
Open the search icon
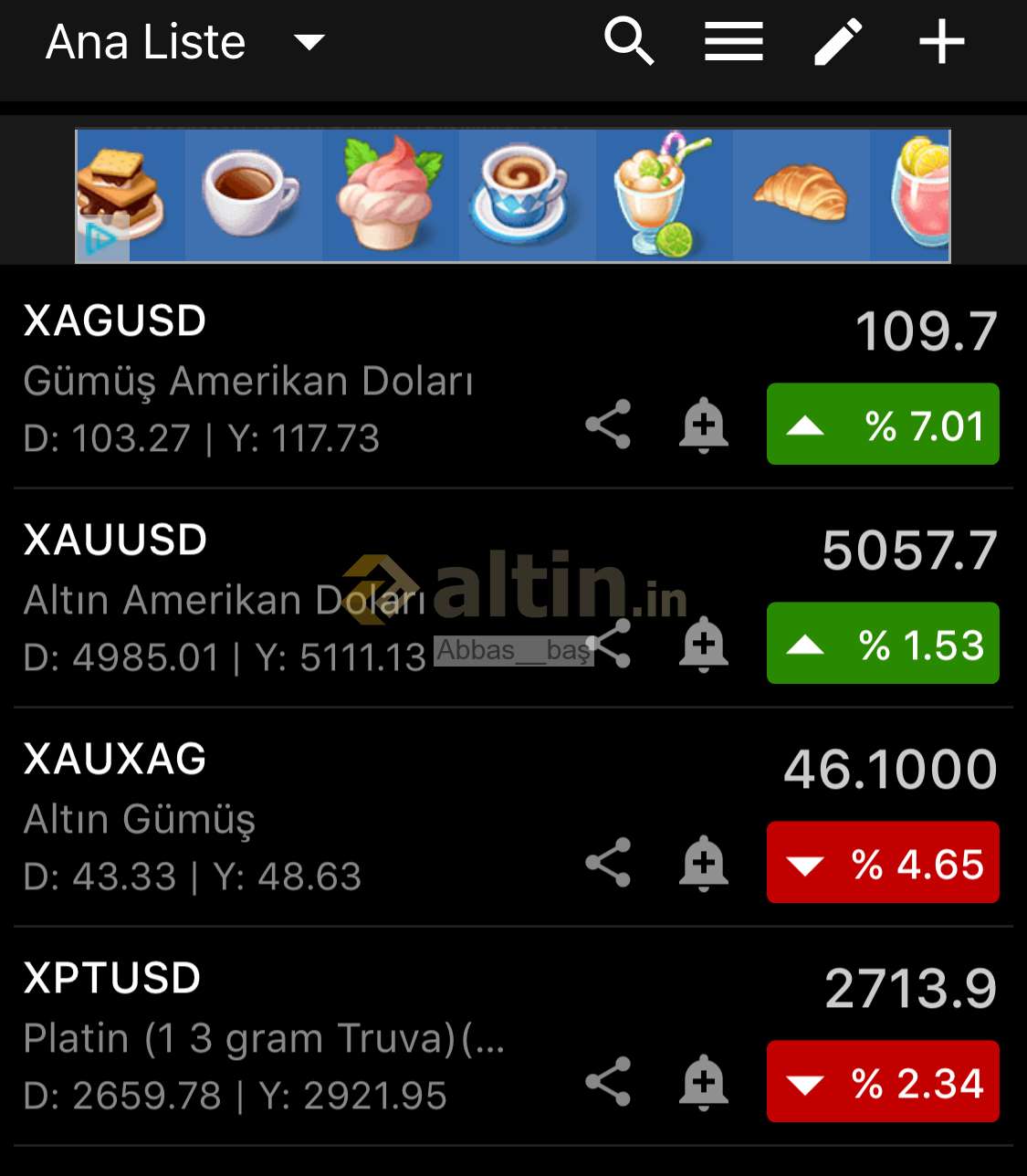[629, 42]
